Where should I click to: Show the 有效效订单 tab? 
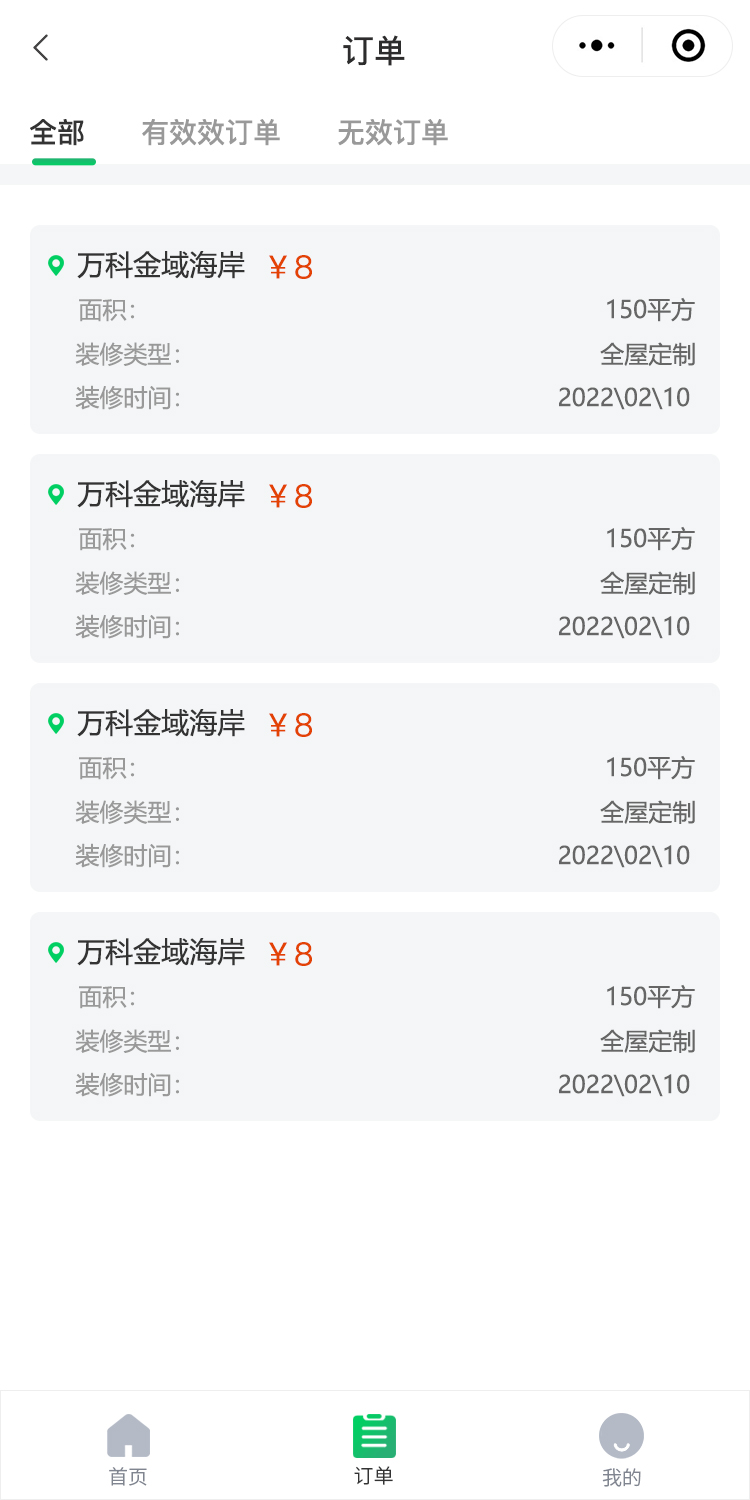click(211, 133)
